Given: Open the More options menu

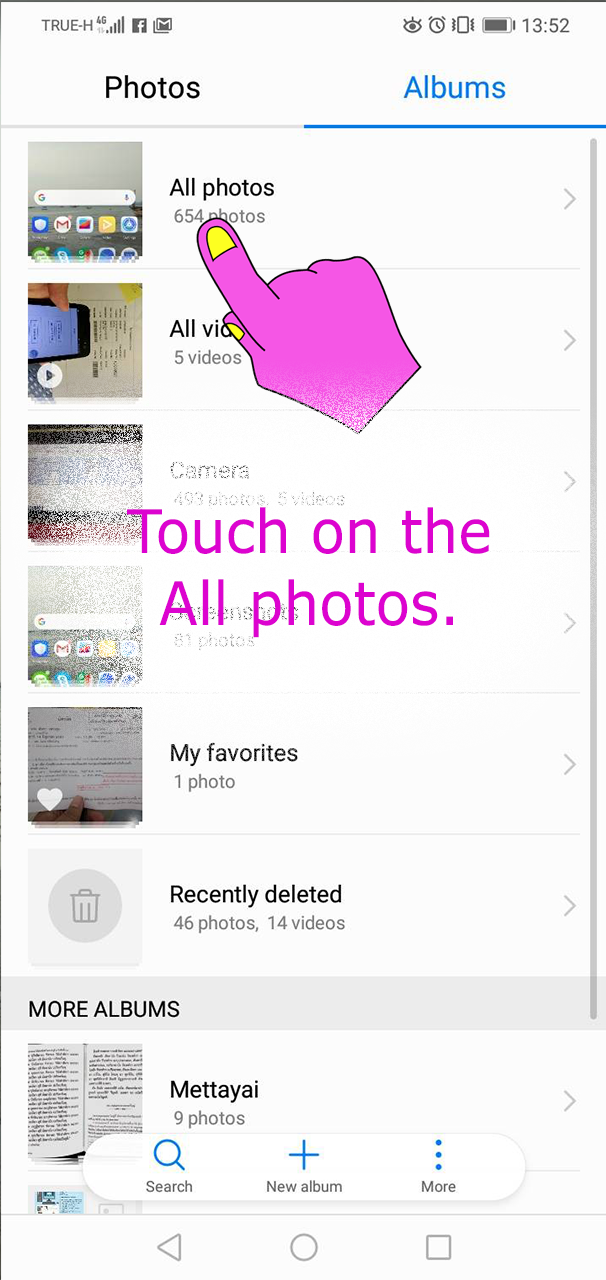Looking at the screenshot, I should pyautogui.click(x=438, y=1167).
